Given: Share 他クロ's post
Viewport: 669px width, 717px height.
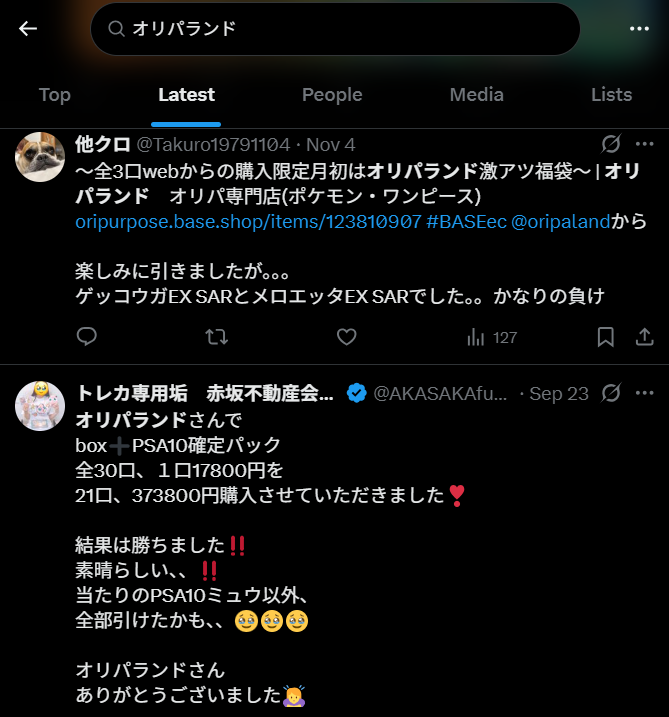Looking at the screenshot, I should [x=644, y=337].
